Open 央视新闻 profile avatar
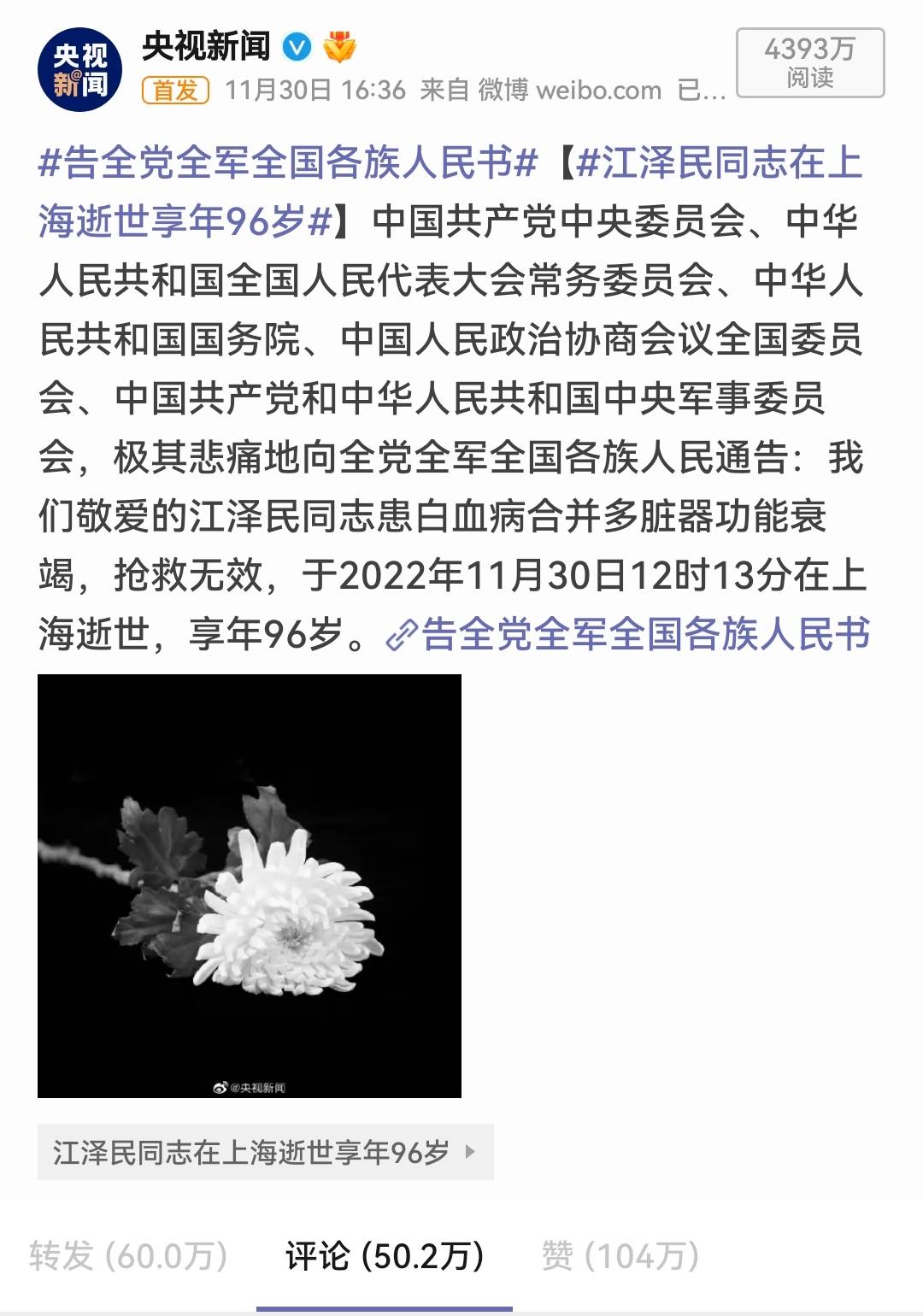The image size is (923, 1316). point(79,69)
